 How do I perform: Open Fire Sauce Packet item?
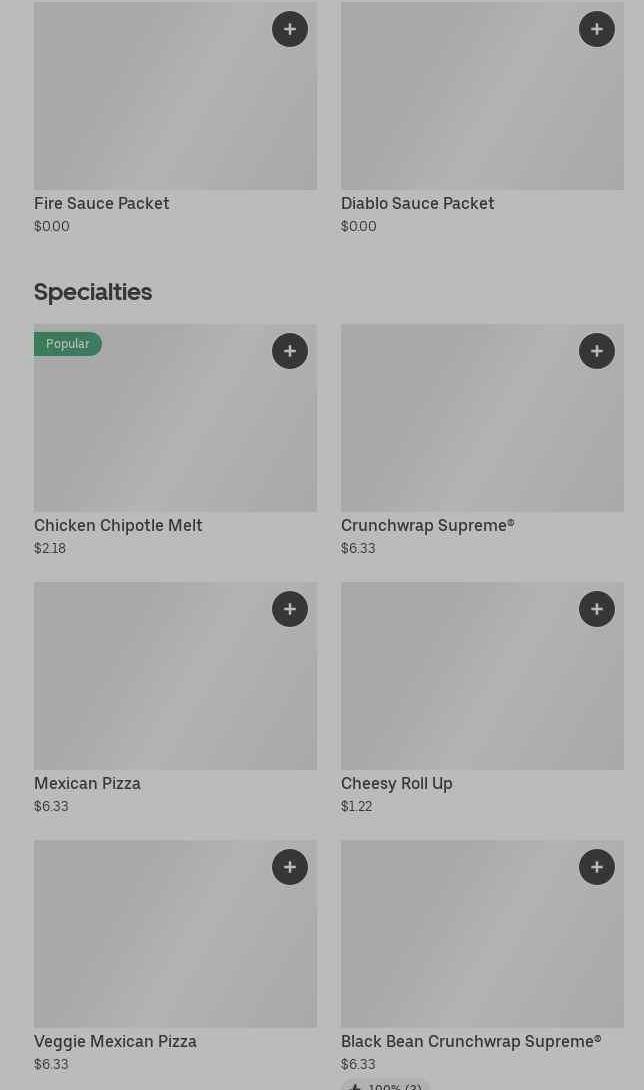[175, 110]
